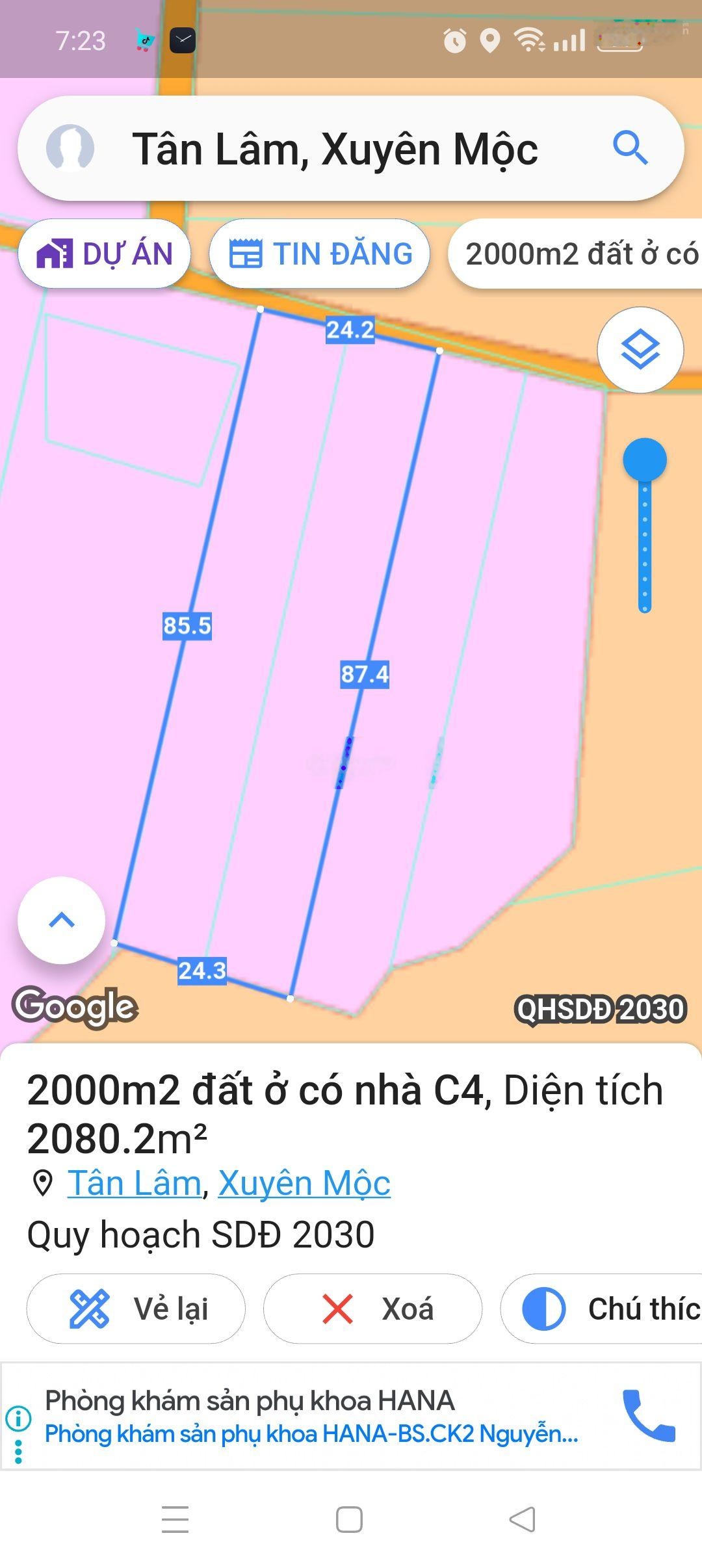702x1568 pixels.
Task: Go back with the system back button
Action: (x=522, y=1519)
